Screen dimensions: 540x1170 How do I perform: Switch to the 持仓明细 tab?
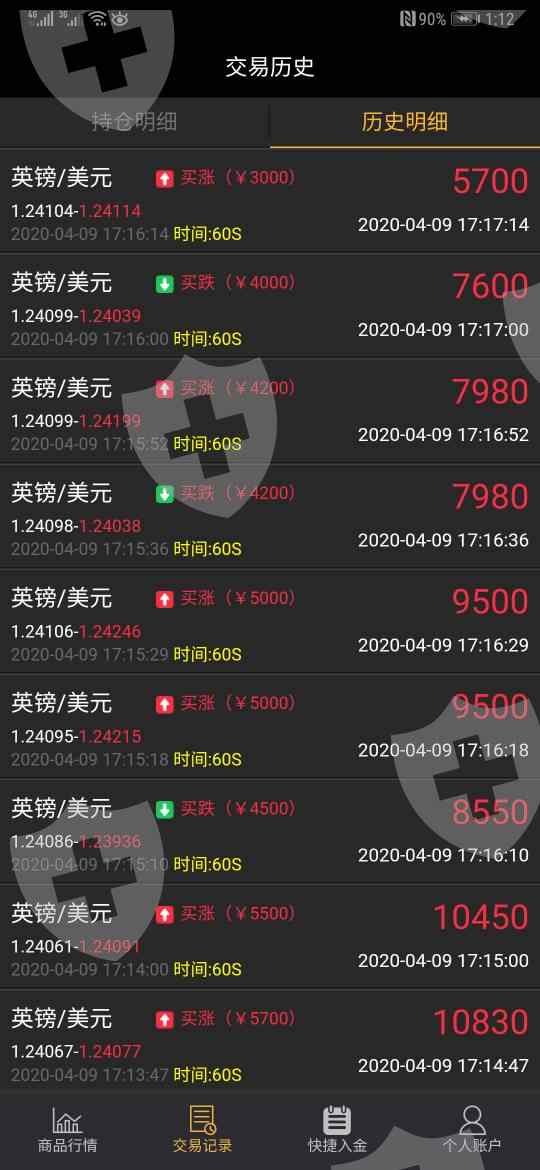click(134, 122)
